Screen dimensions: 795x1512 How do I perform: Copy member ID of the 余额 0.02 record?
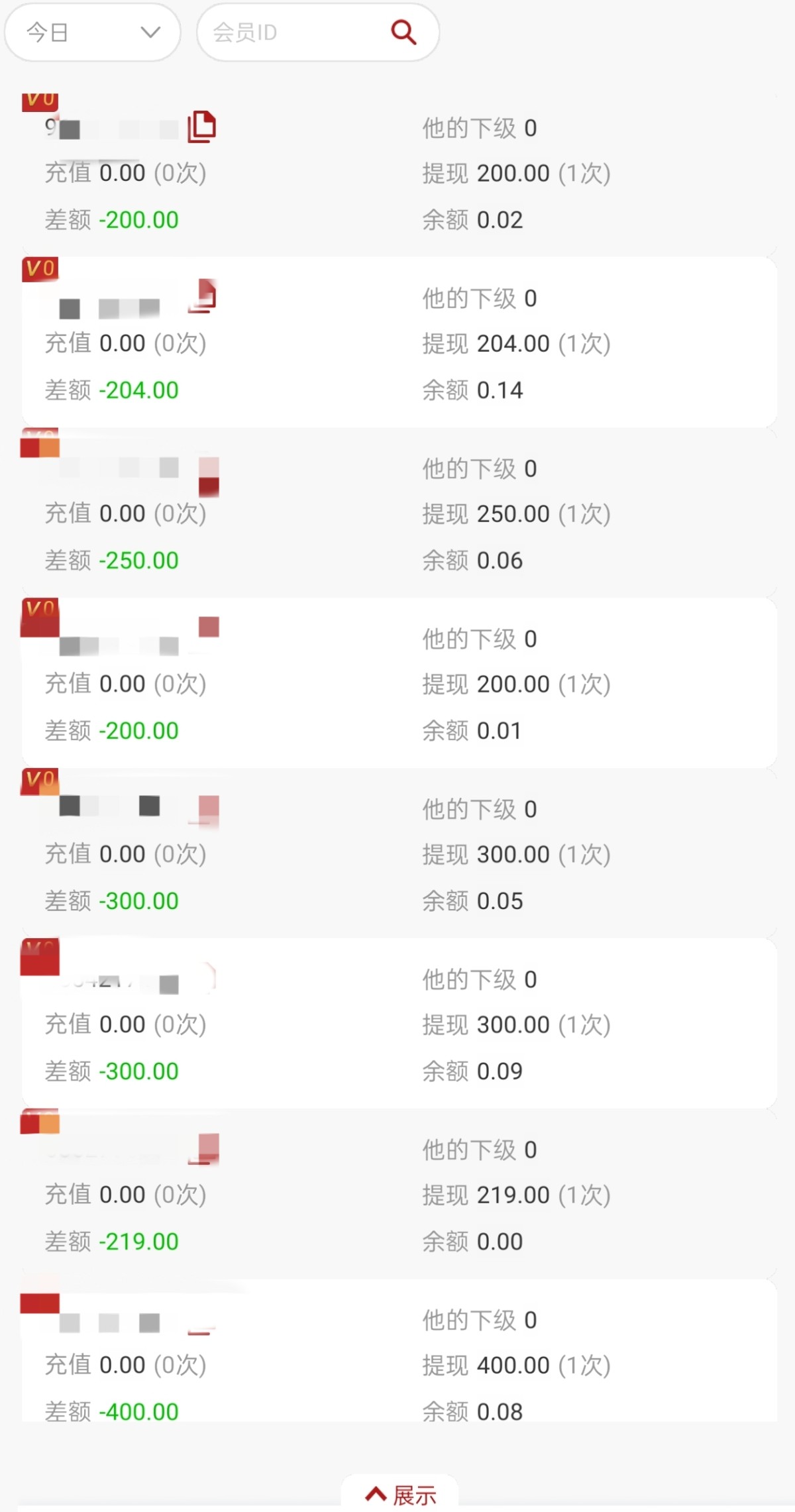[x=202, y=127]
